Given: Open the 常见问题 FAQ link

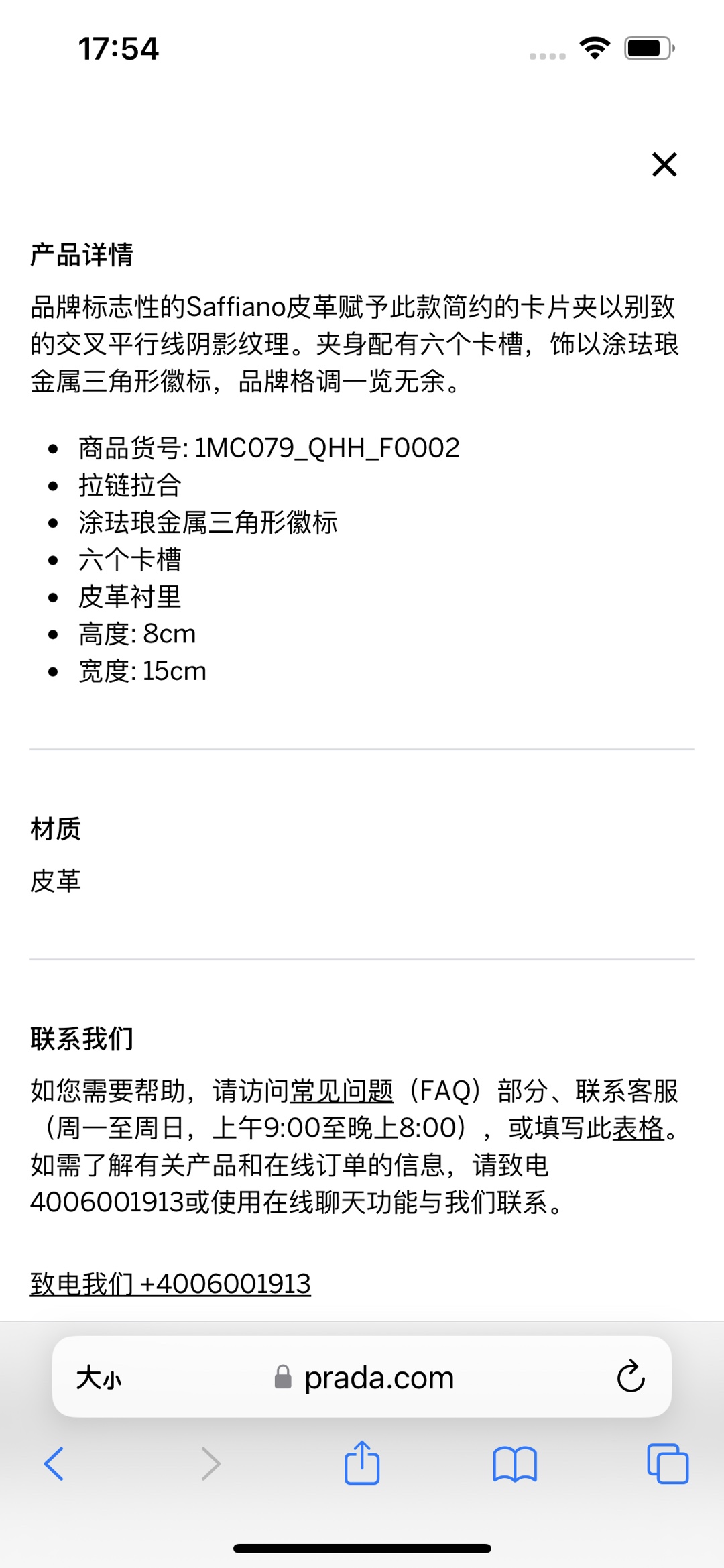Looking at the screenshot, I should 342,1091.
